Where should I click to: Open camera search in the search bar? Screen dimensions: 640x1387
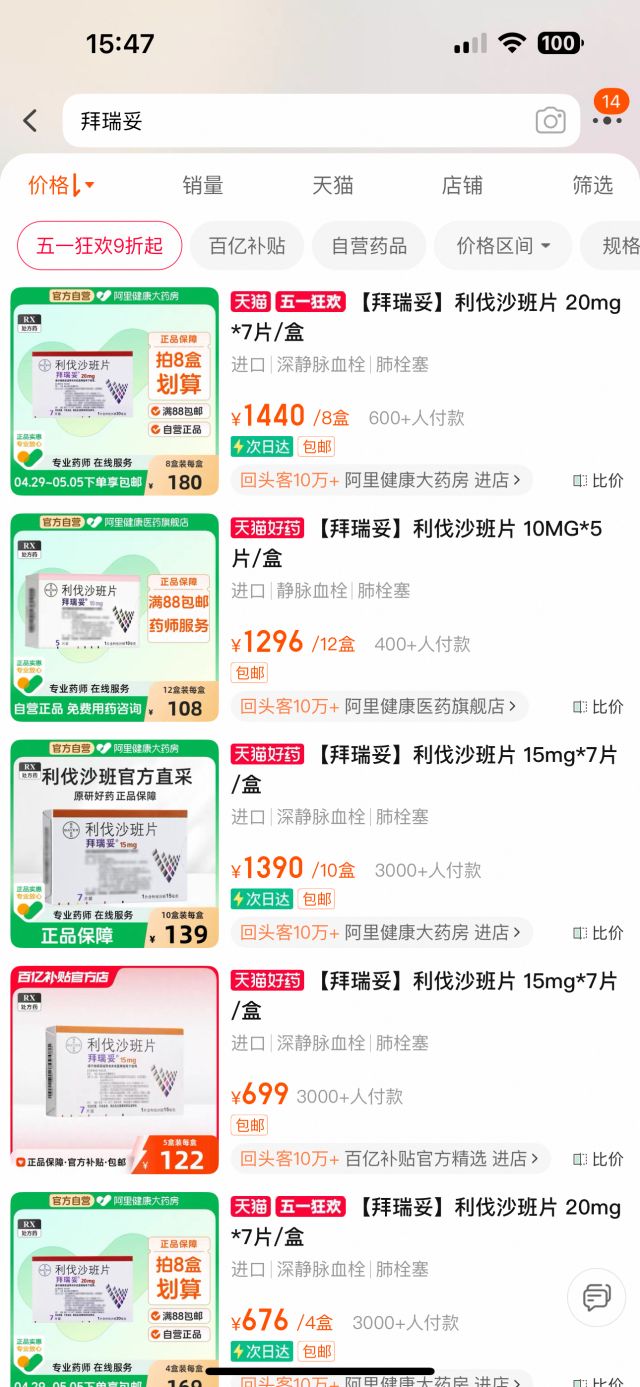[550, 121]
